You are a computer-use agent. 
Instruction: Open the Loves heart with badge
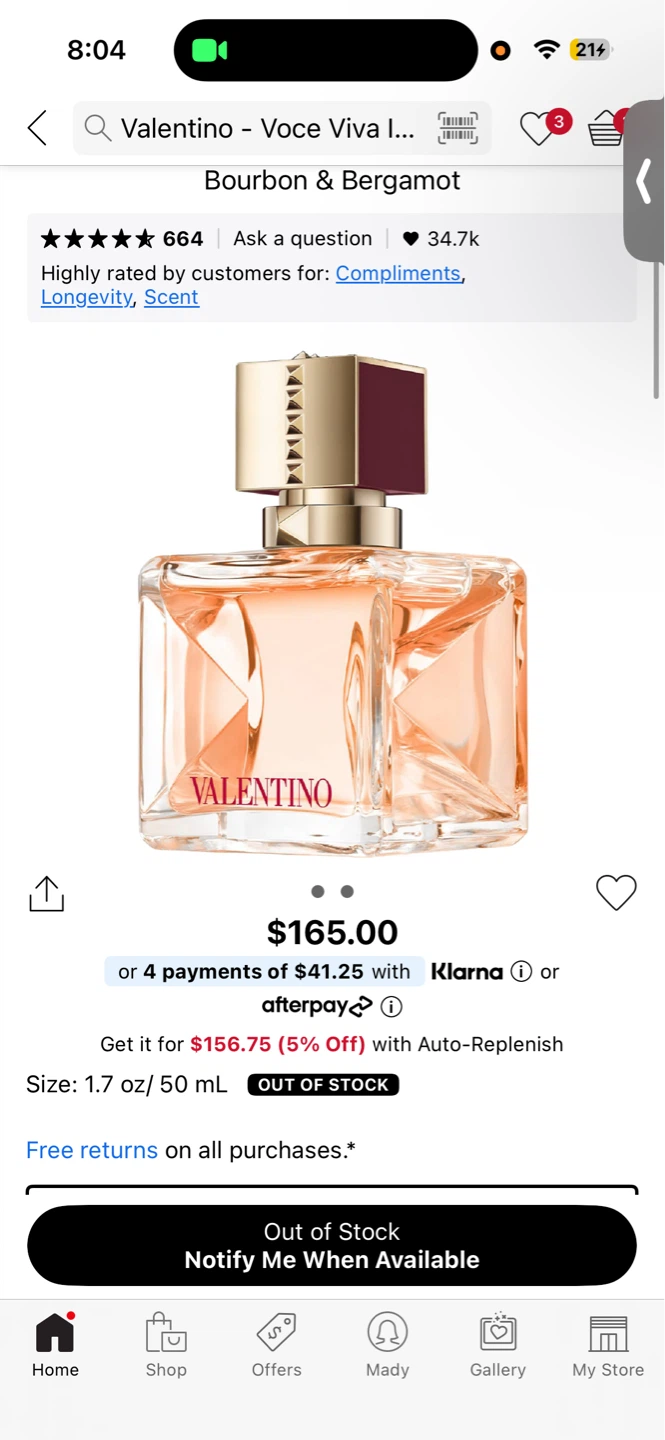(543, 127)
